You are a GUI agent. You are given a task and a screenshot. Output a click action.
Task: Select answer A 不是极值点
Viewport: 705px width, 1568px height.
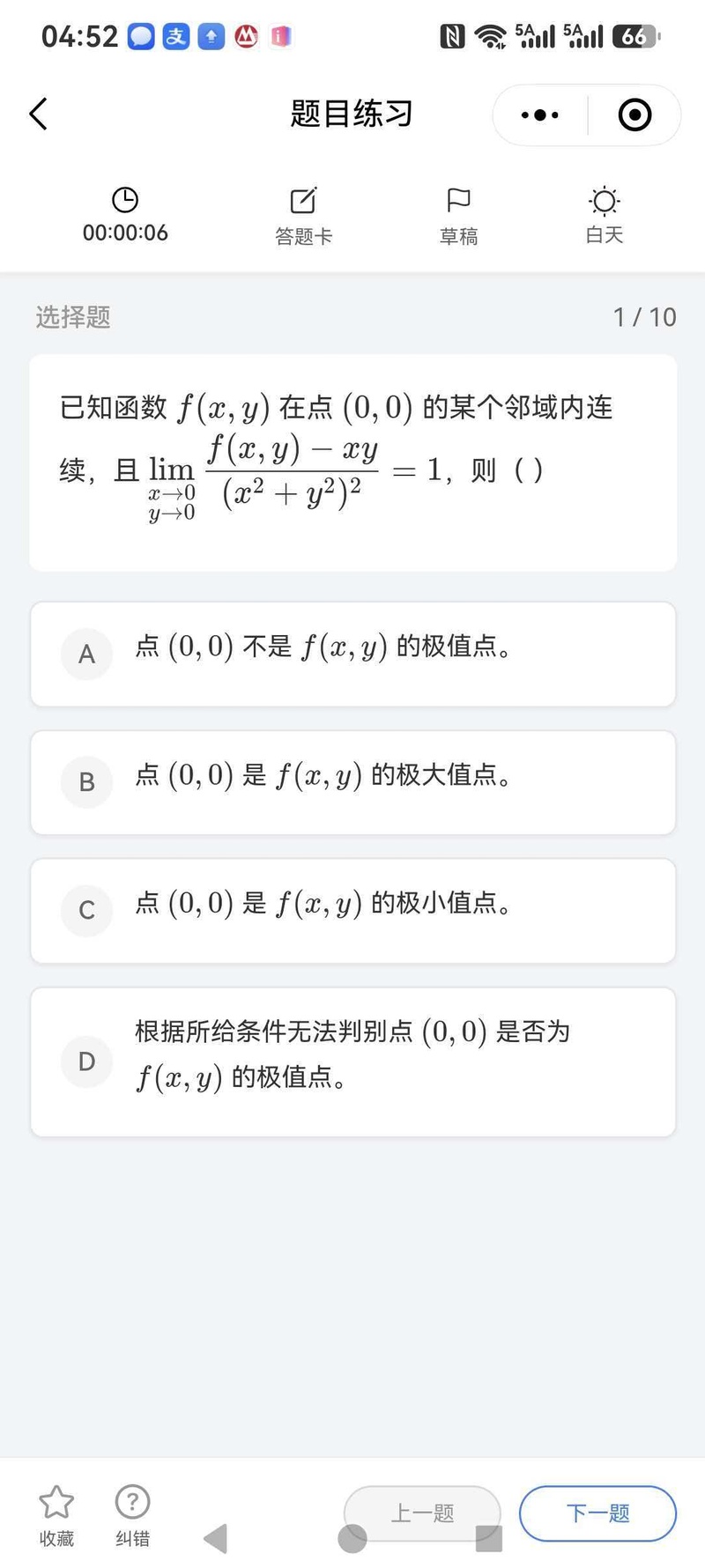coord(352,654)
